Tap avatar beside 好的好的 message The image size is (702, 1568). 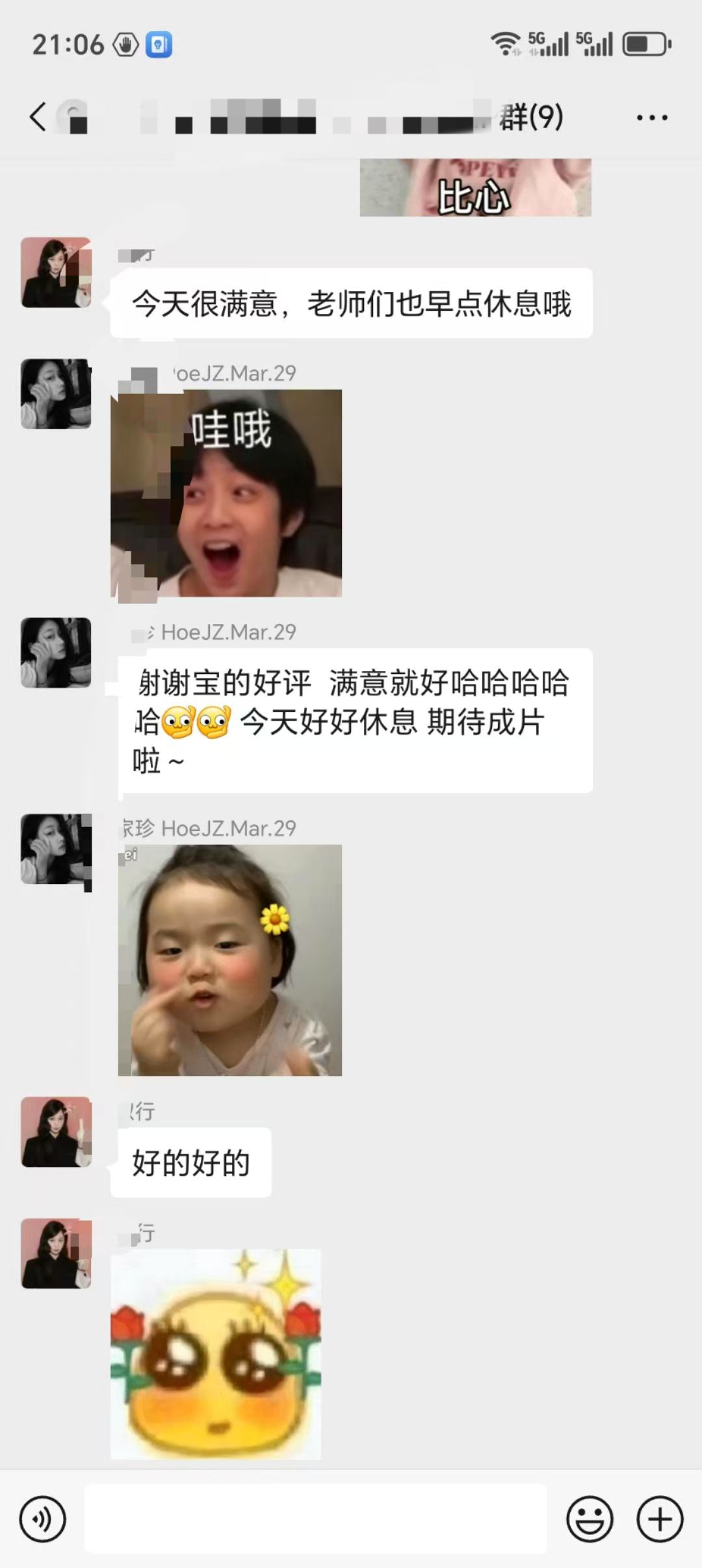56,1132
